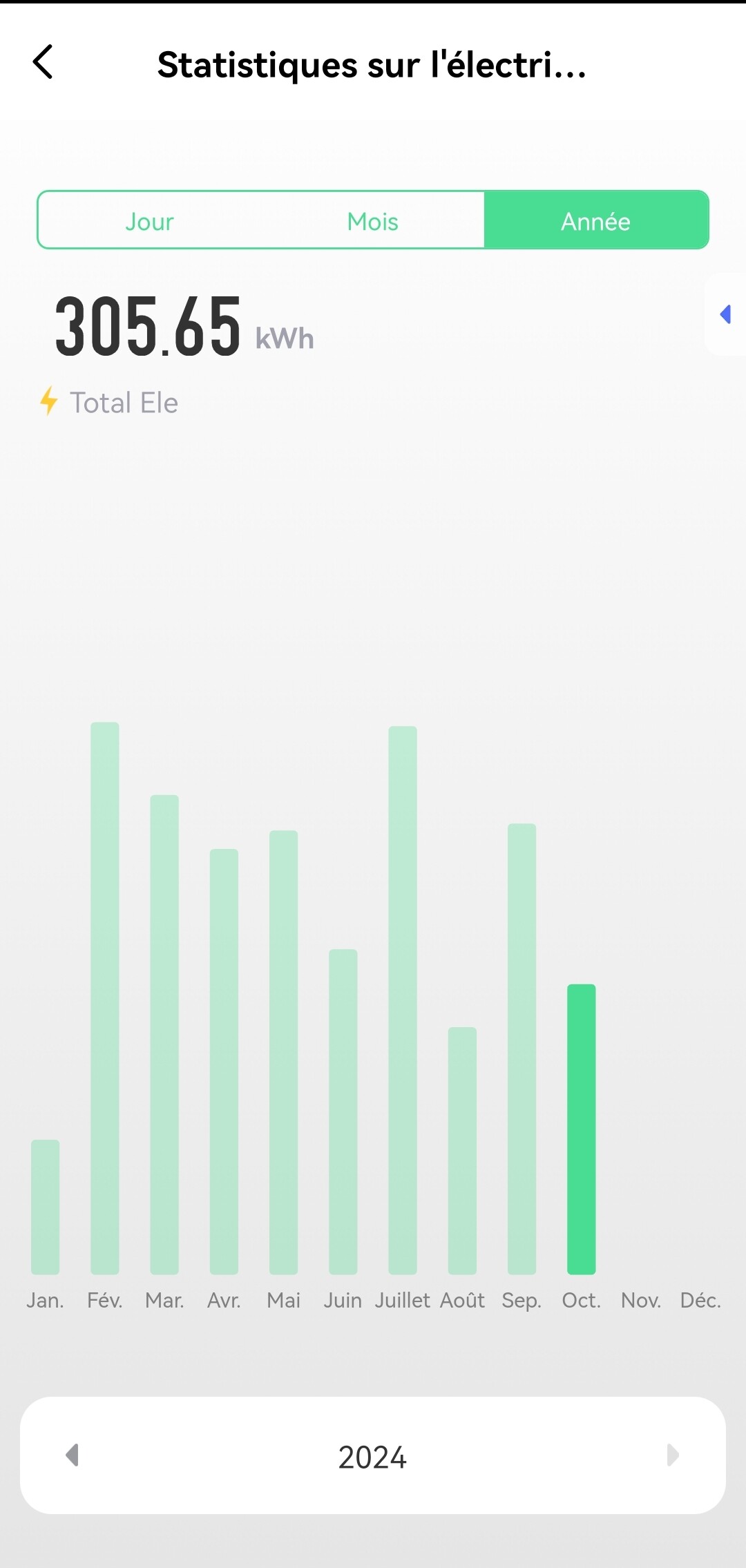Select the Jan. bar in chart
This screenshot has height=1568, width=746.
(46, 1207)
